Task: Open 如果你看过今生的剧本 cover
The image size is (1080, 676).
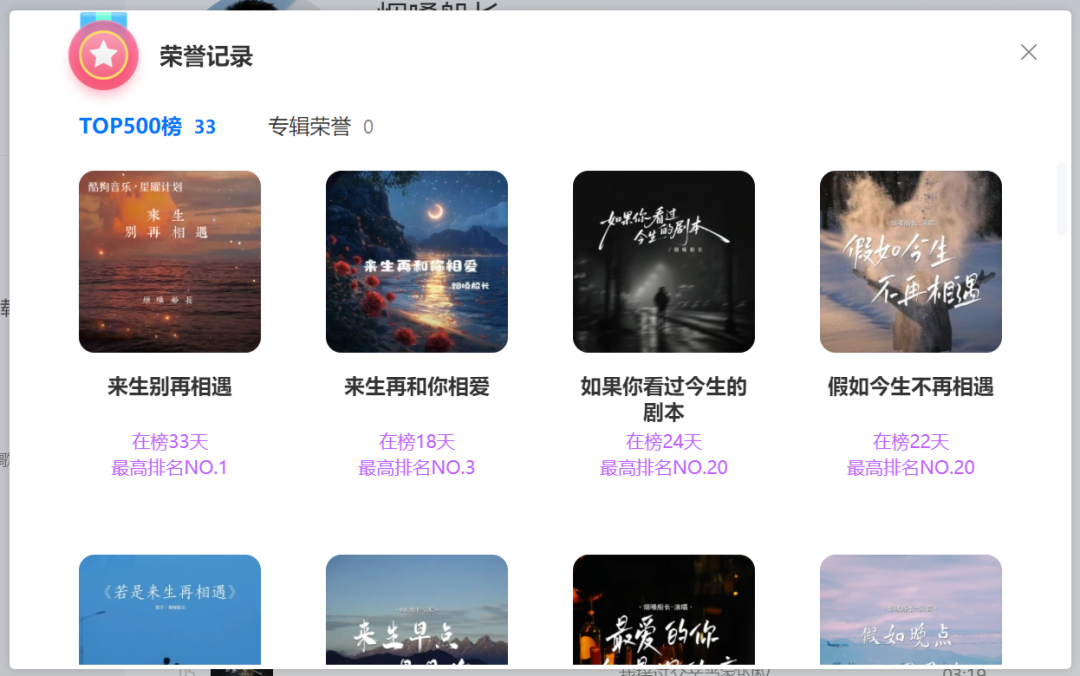Action: click(664, 262)
